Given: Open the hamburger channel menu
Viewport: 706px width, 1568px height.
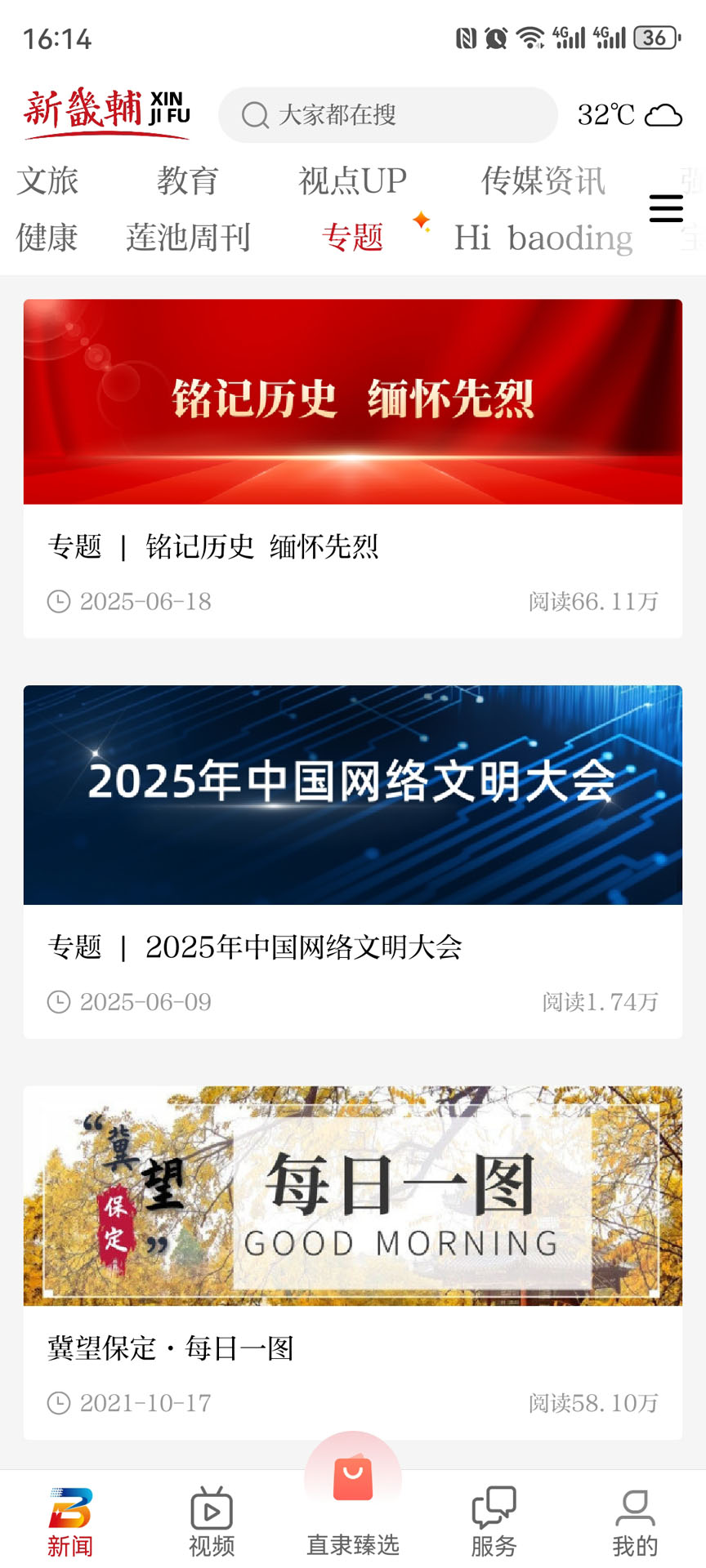Looking at the screenshot, I should point(666,210).
